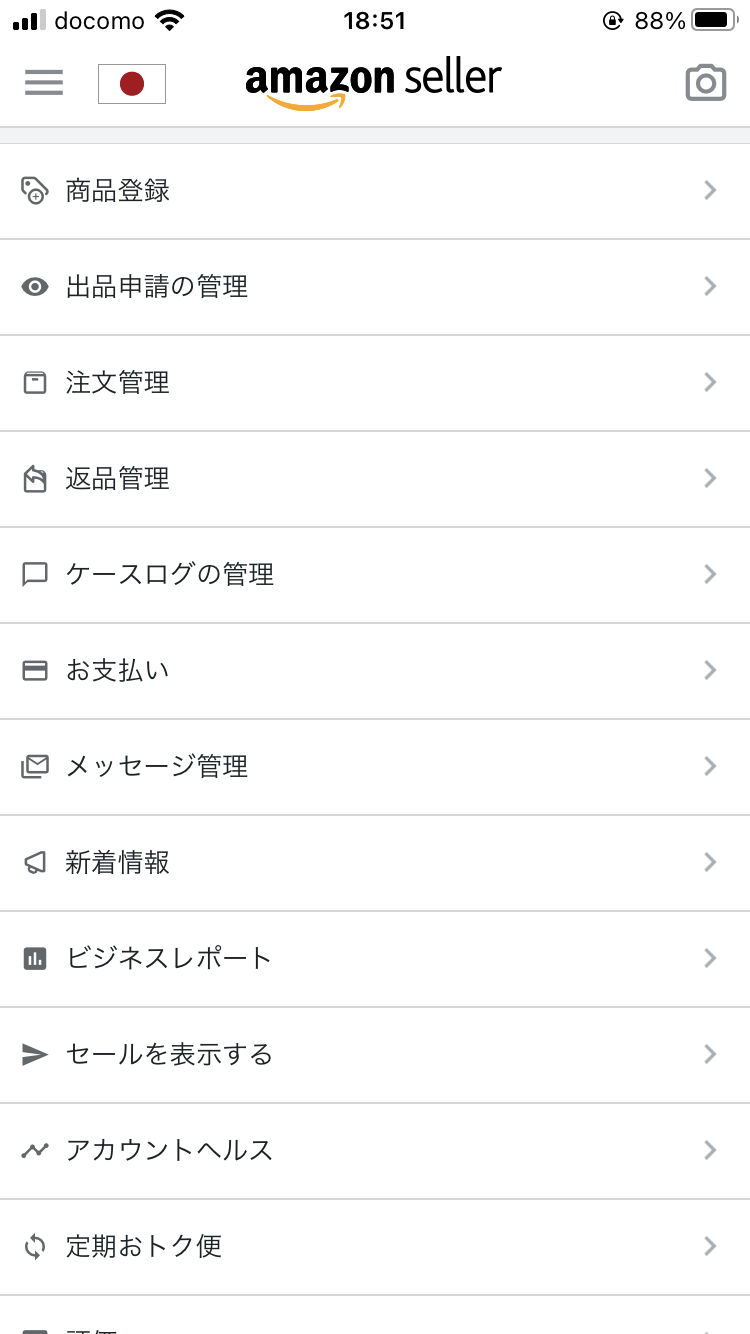Select 返品管理 returns row
This screenshot has width=750, height=1334.
(x=375, y=479)
